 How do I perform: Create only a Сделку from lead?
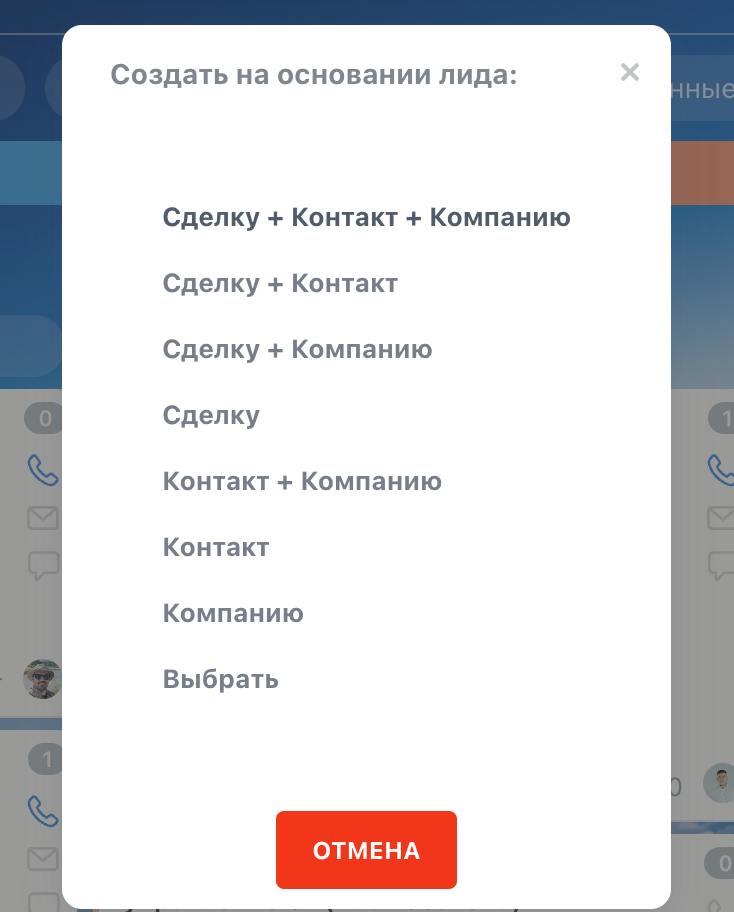(x=211, y=415)
